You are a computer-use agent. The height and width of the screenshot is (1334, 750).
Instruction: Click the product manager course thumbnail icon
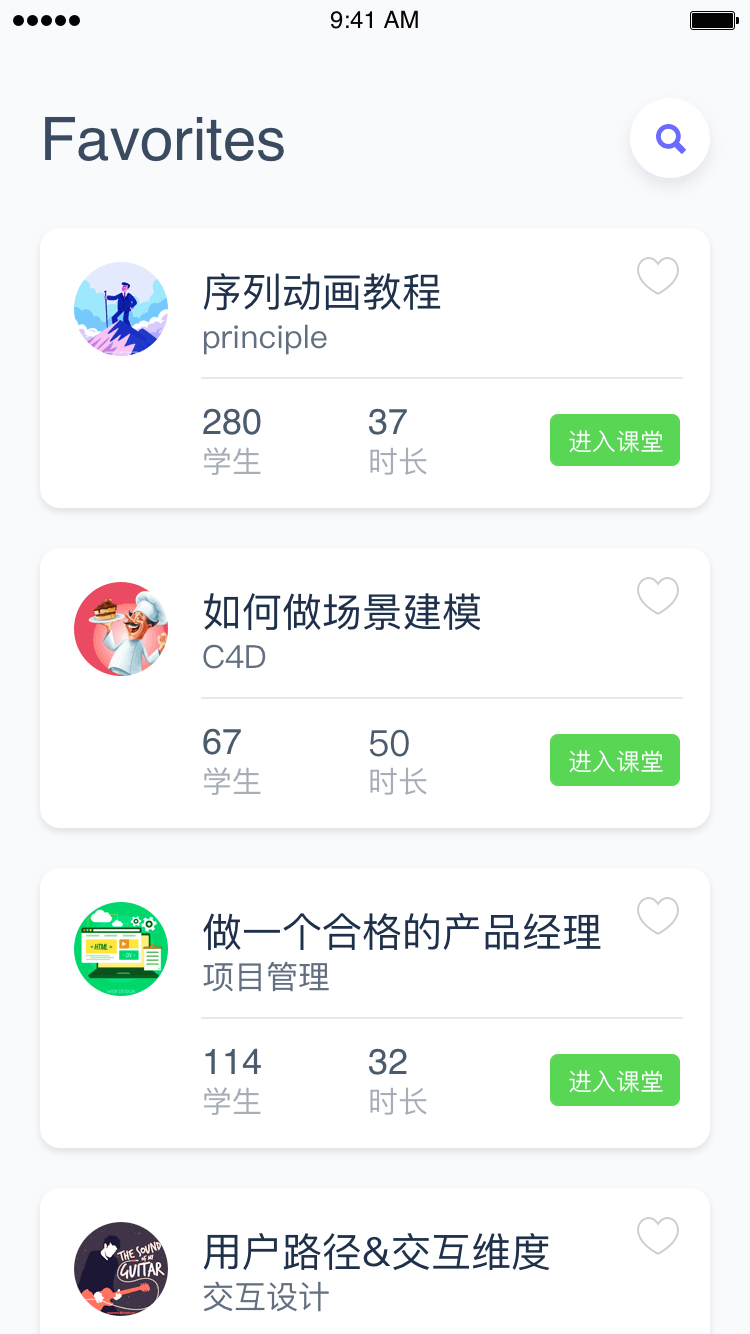coord(121,949)
